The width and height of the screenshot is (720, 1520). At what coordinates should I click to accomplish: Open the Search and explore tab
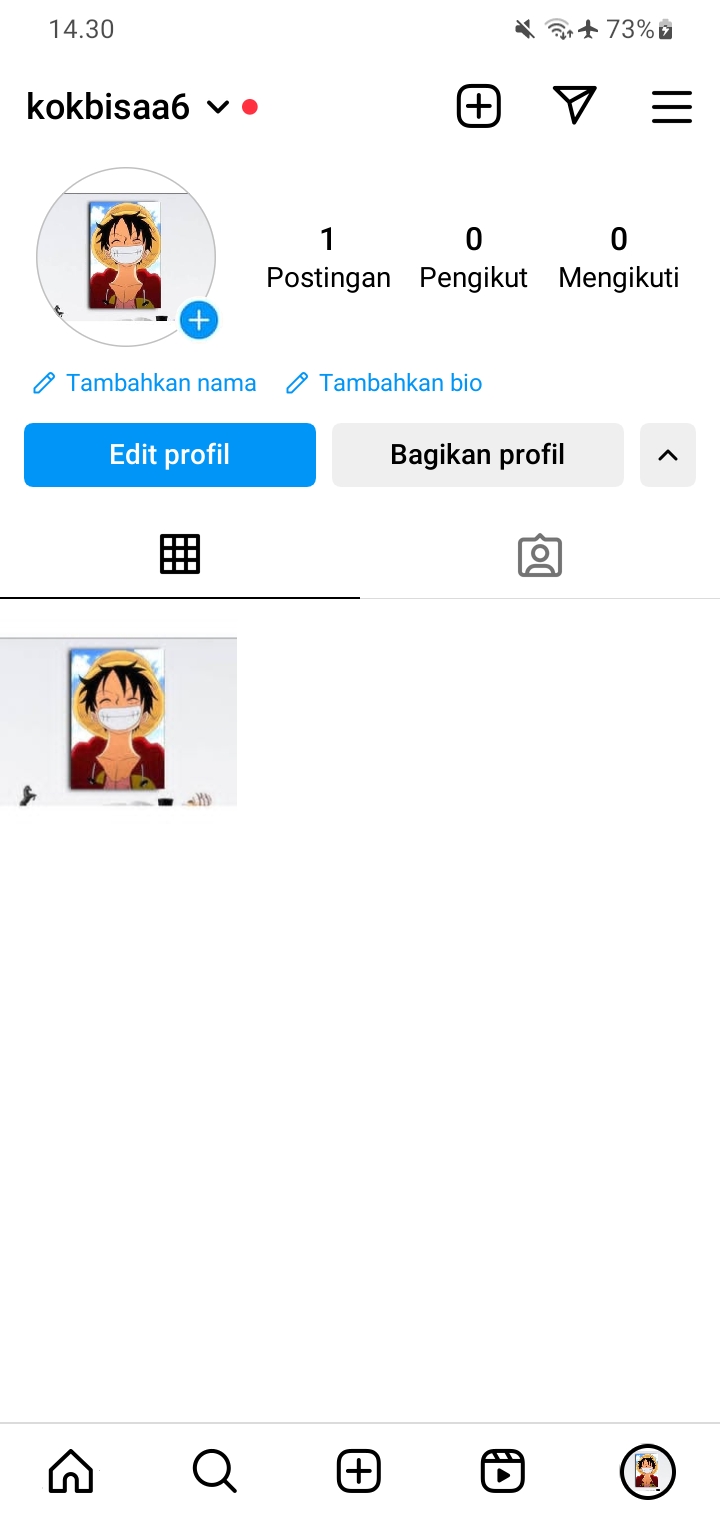(x=214, y=1471)
